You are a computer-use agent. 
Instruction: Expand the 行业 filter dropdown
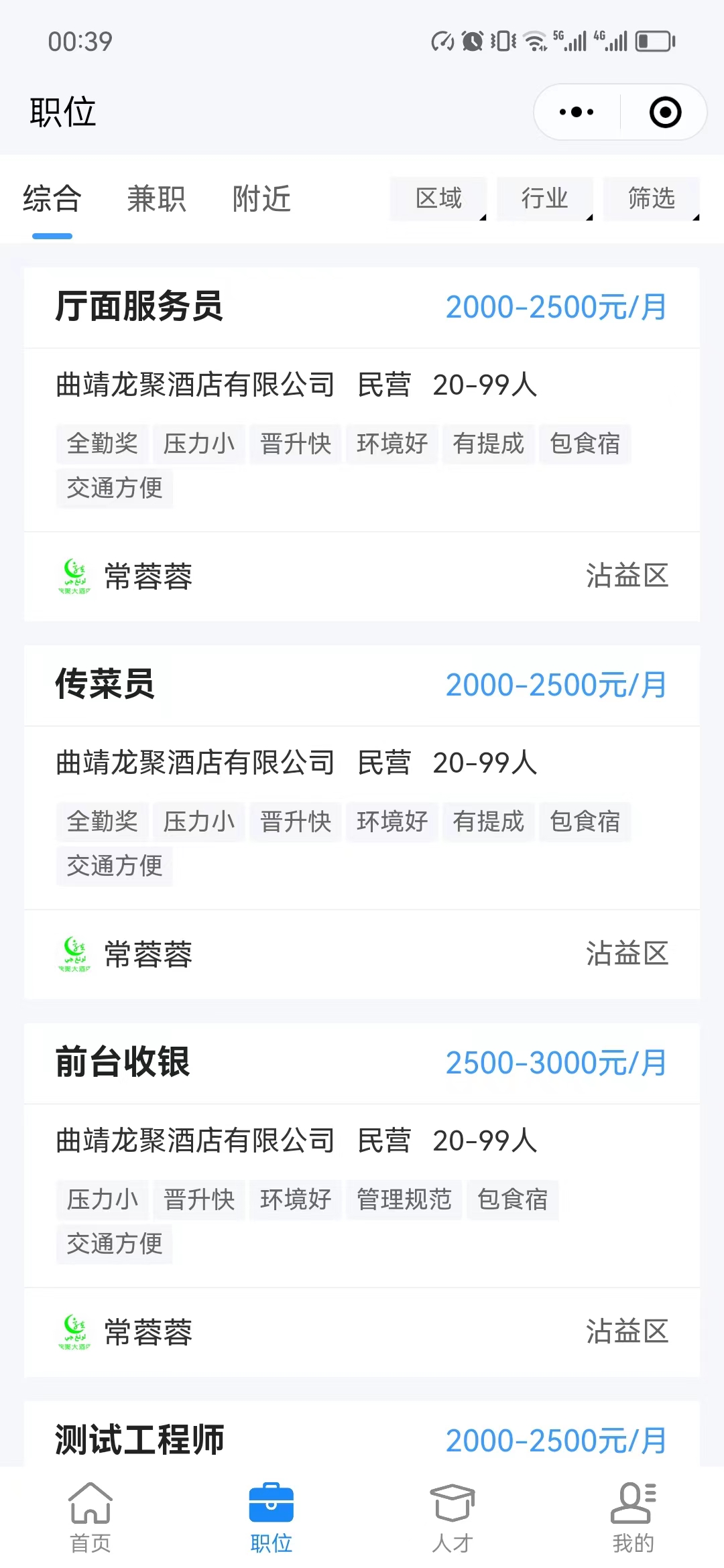coord(544,199)
